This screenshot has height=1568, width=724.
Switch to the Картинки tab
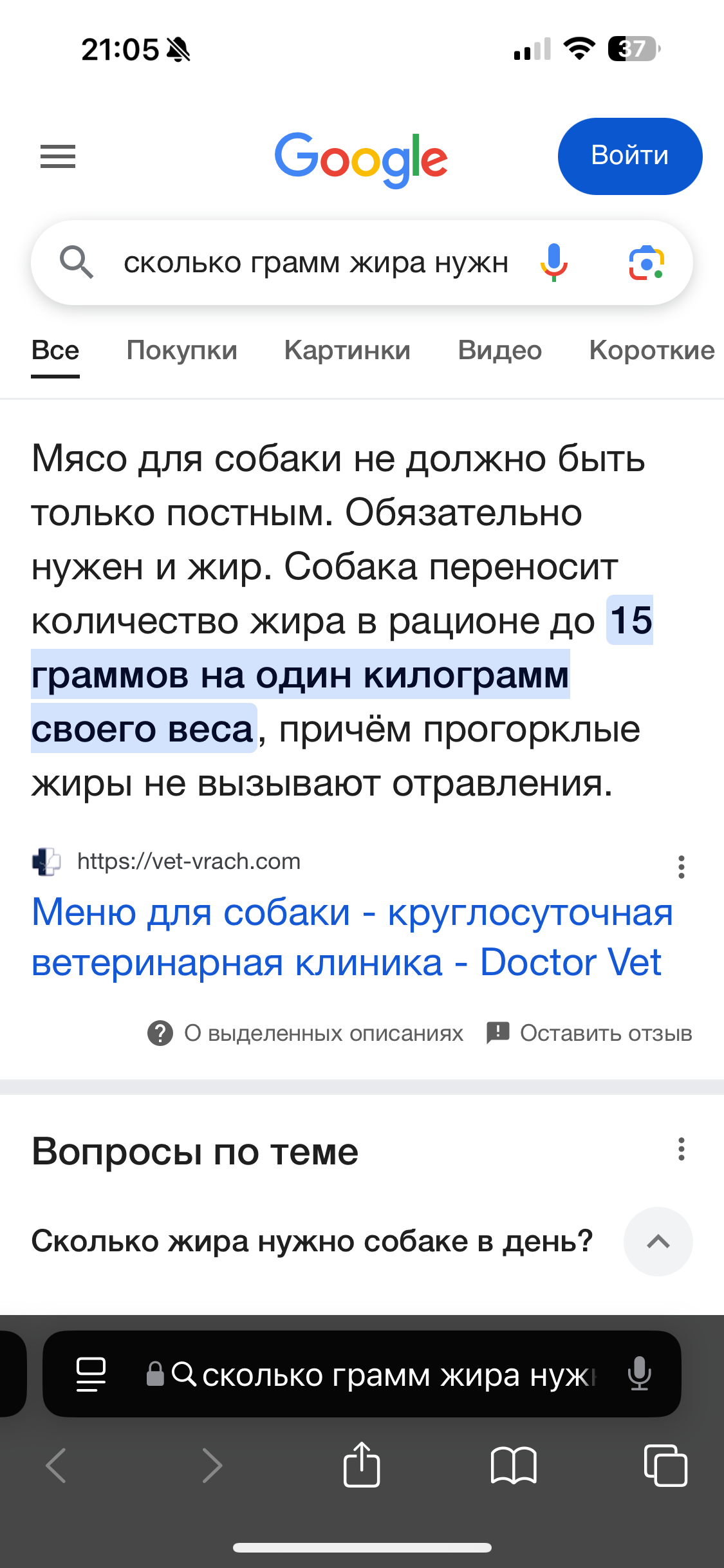(x=348, y=350)
